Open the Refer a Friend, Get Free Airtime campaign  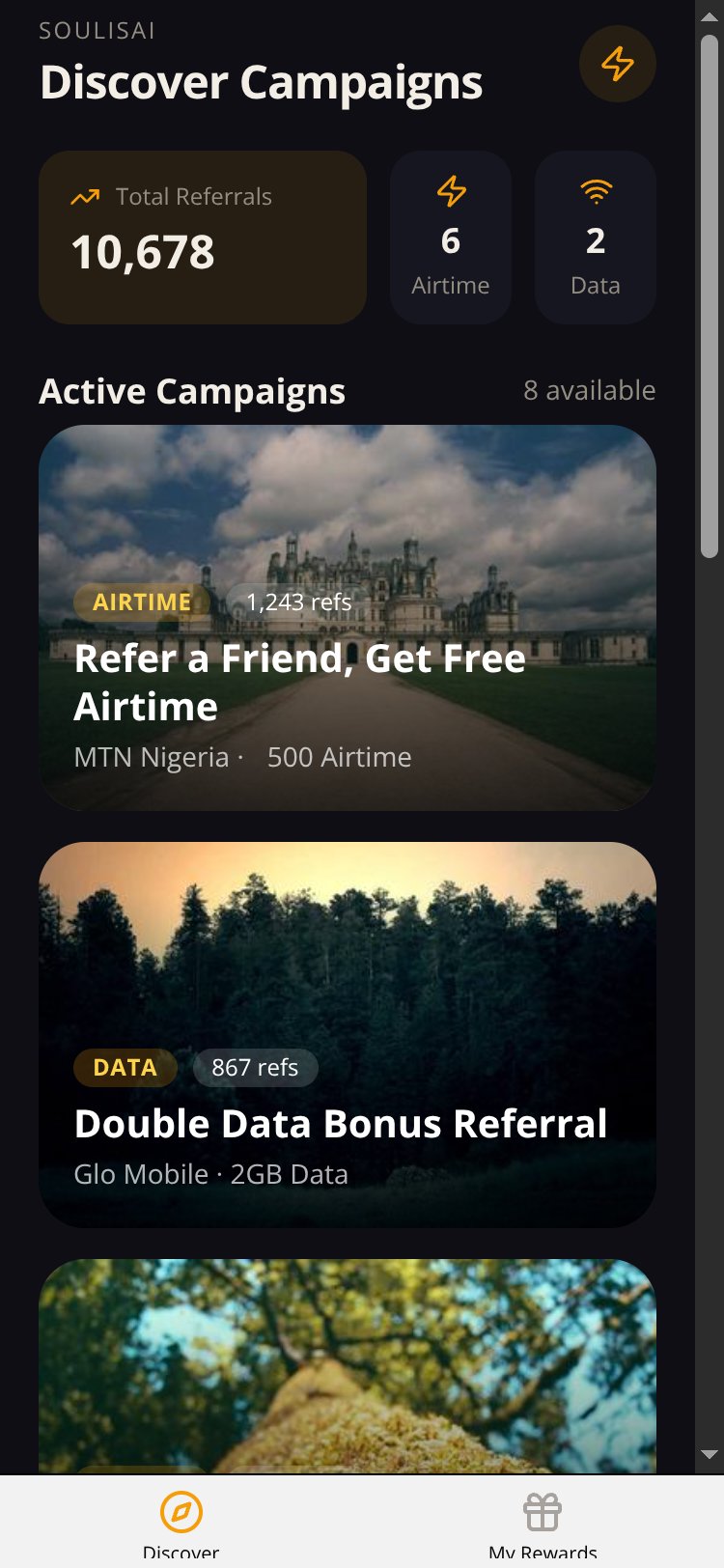coord(348,618)
